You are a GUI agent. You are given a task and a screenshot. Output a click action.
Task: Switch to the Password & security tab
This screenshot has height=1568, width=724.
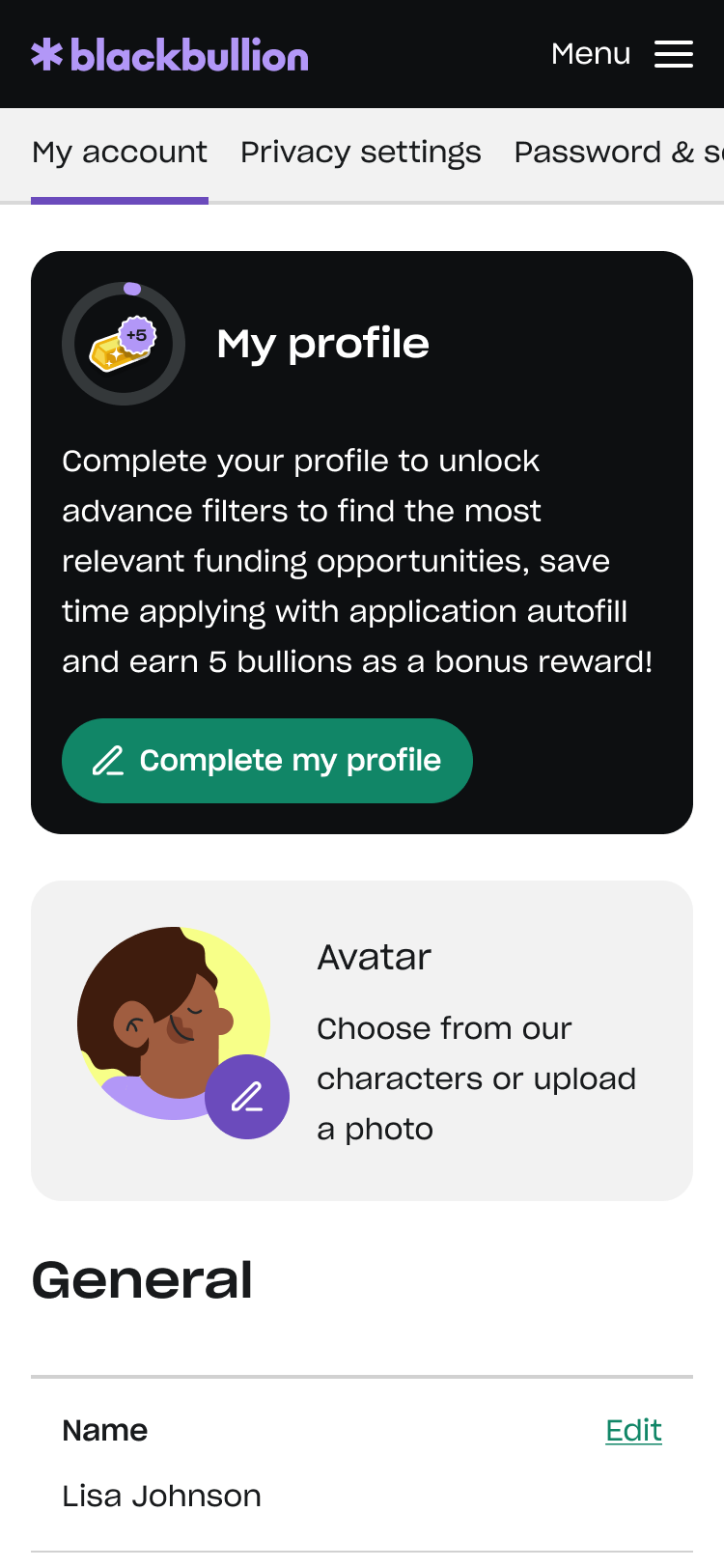(x=618, y=153)
